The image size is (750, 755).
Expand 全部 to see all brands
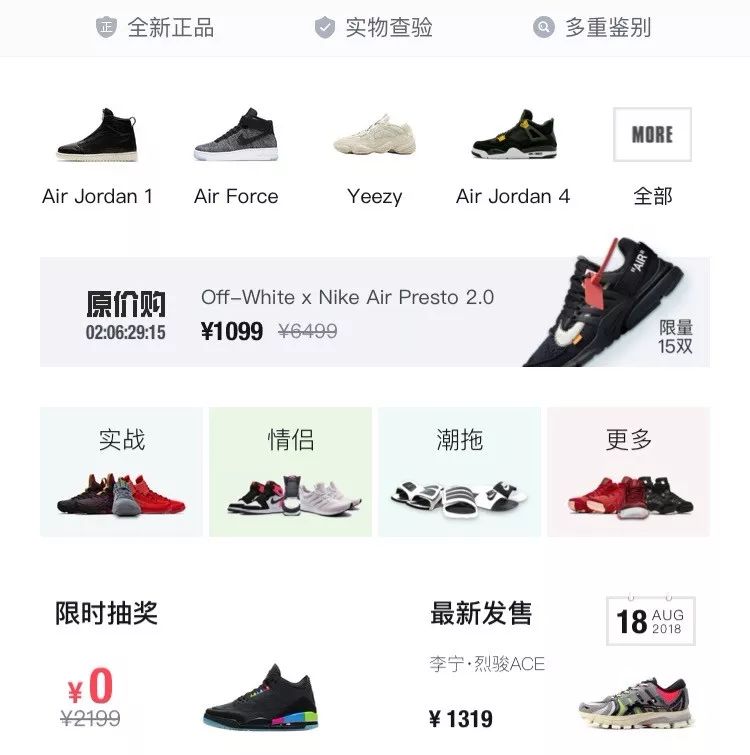coord(651,197)
